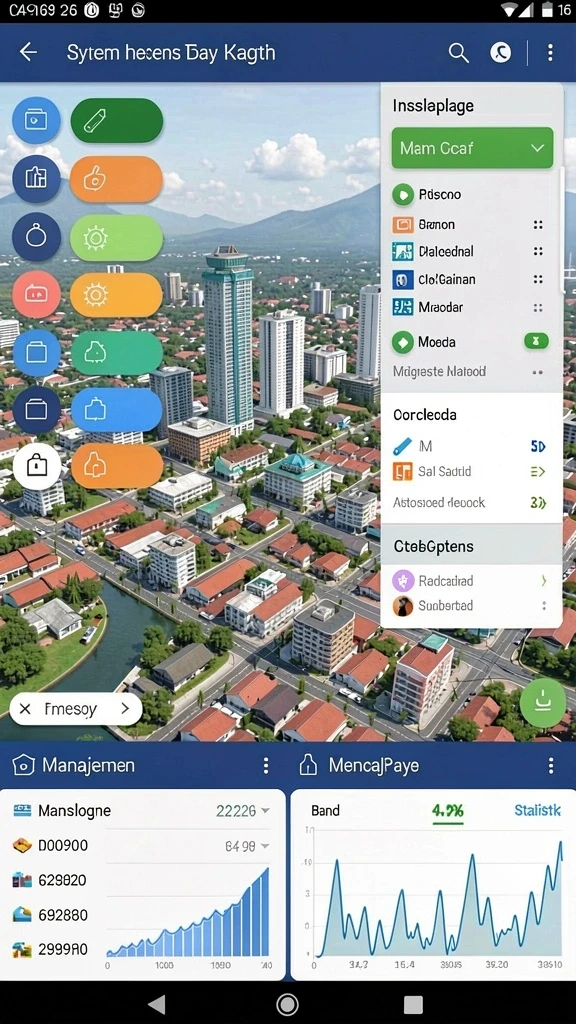This screenshot has width=576, height=1024.
Task: Open the Radcadrad entry
Action: pos(470,581)
